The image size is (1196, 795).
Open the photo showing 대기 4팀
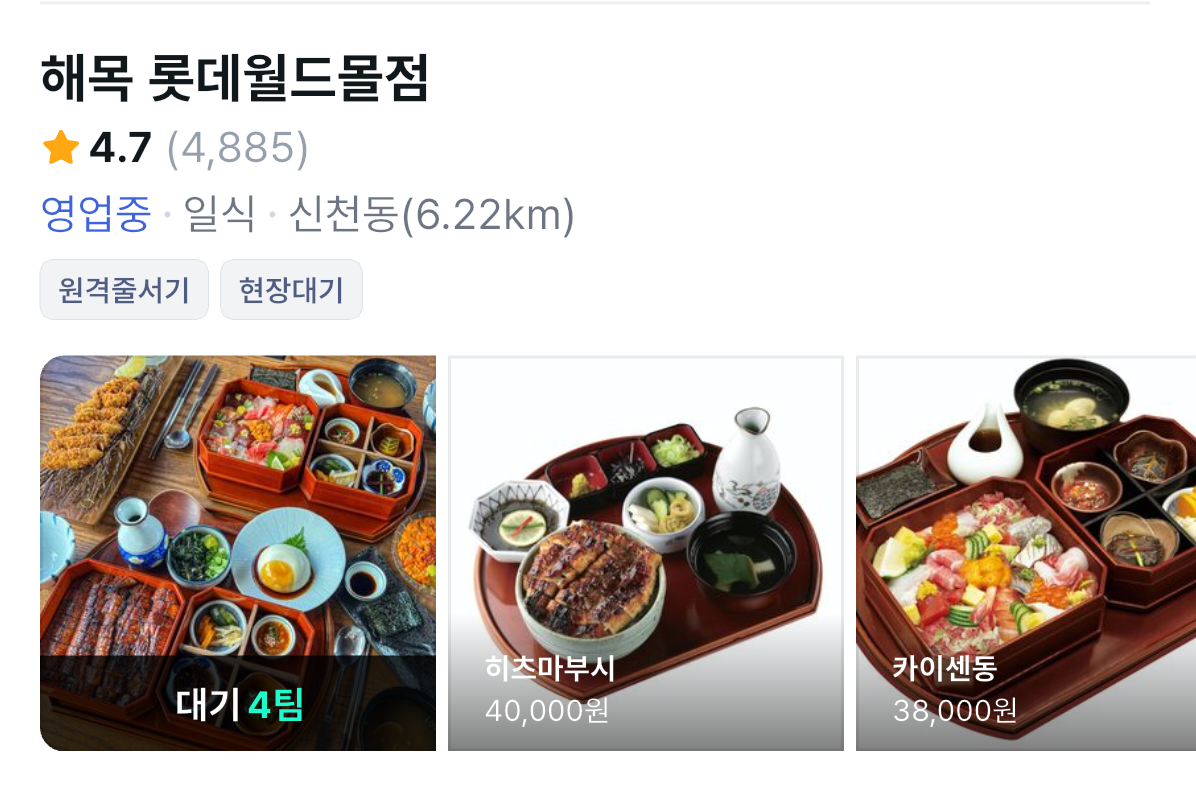pos(238,552)
